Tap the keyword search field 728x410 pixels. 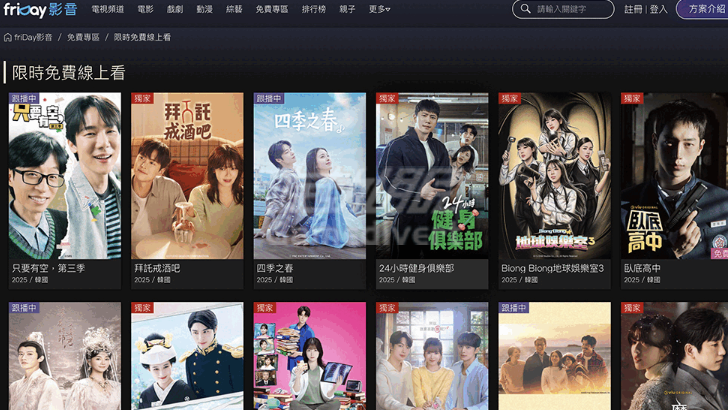[x=570, y=9]
